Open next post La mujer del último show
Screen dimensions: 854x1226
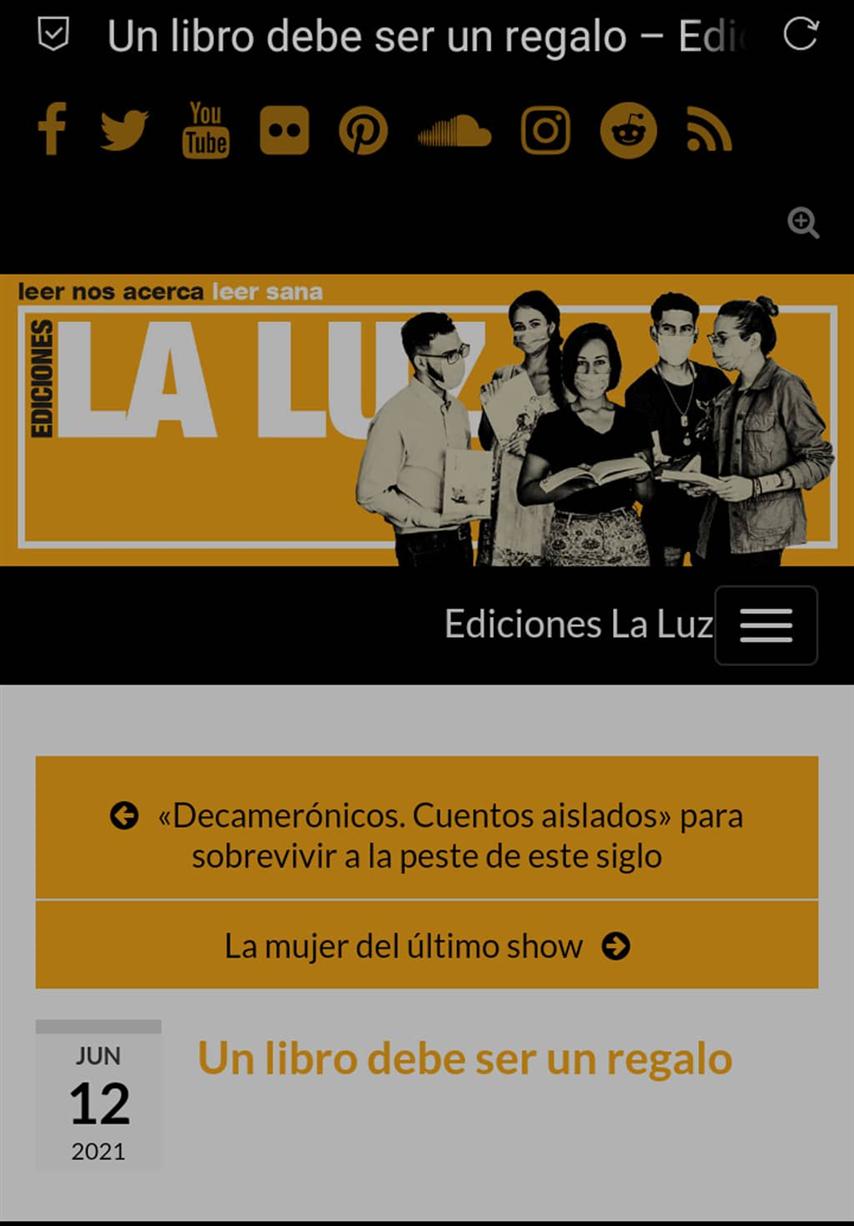pyautogui.click(x=427, y=946)
